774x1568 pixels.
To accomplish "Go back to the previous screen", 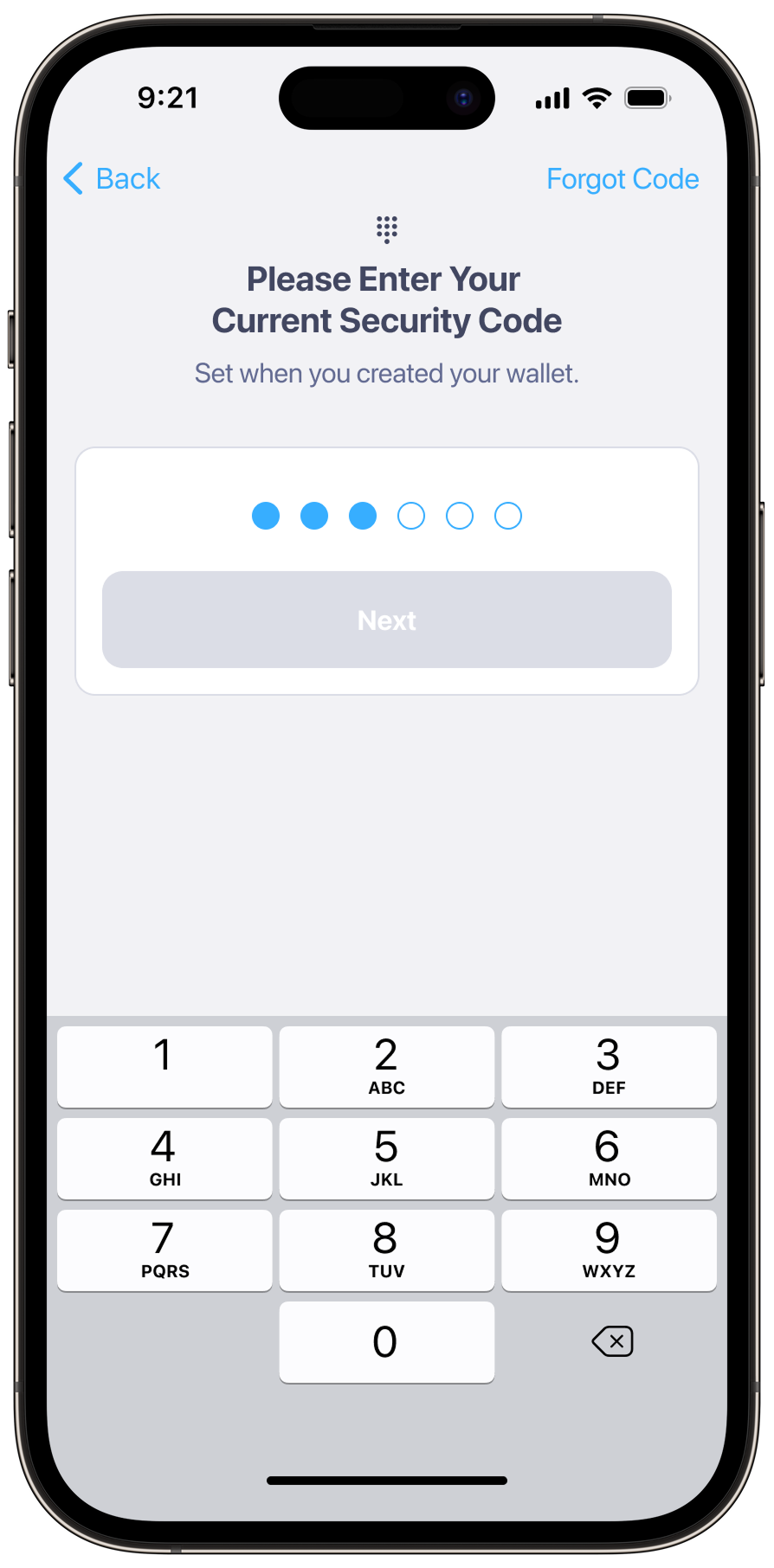I will click(112, 179).
